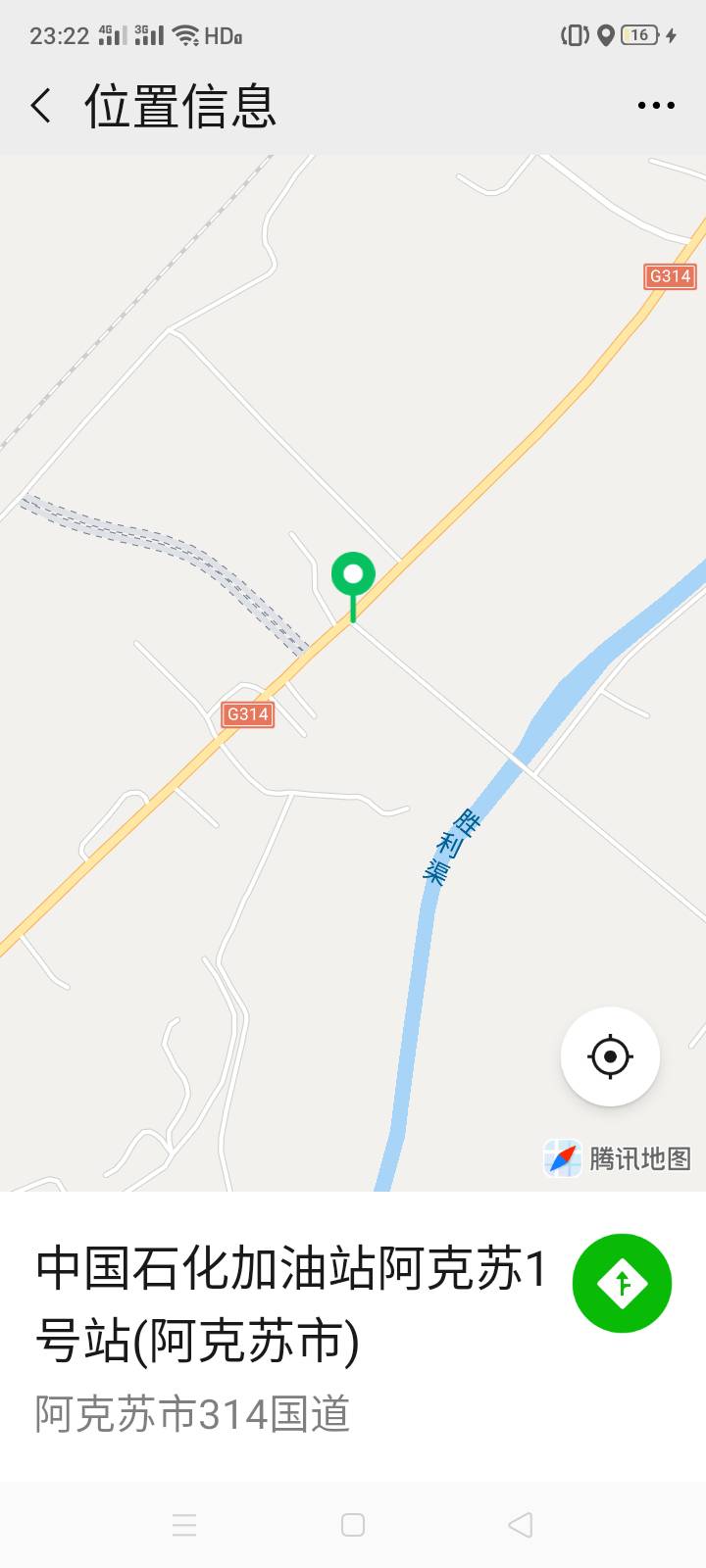The height and width of the screenshot is (1568, 706).
Task: Start navigation with the green directions button
Action: pyautogui.click(x=622, y=1283)
